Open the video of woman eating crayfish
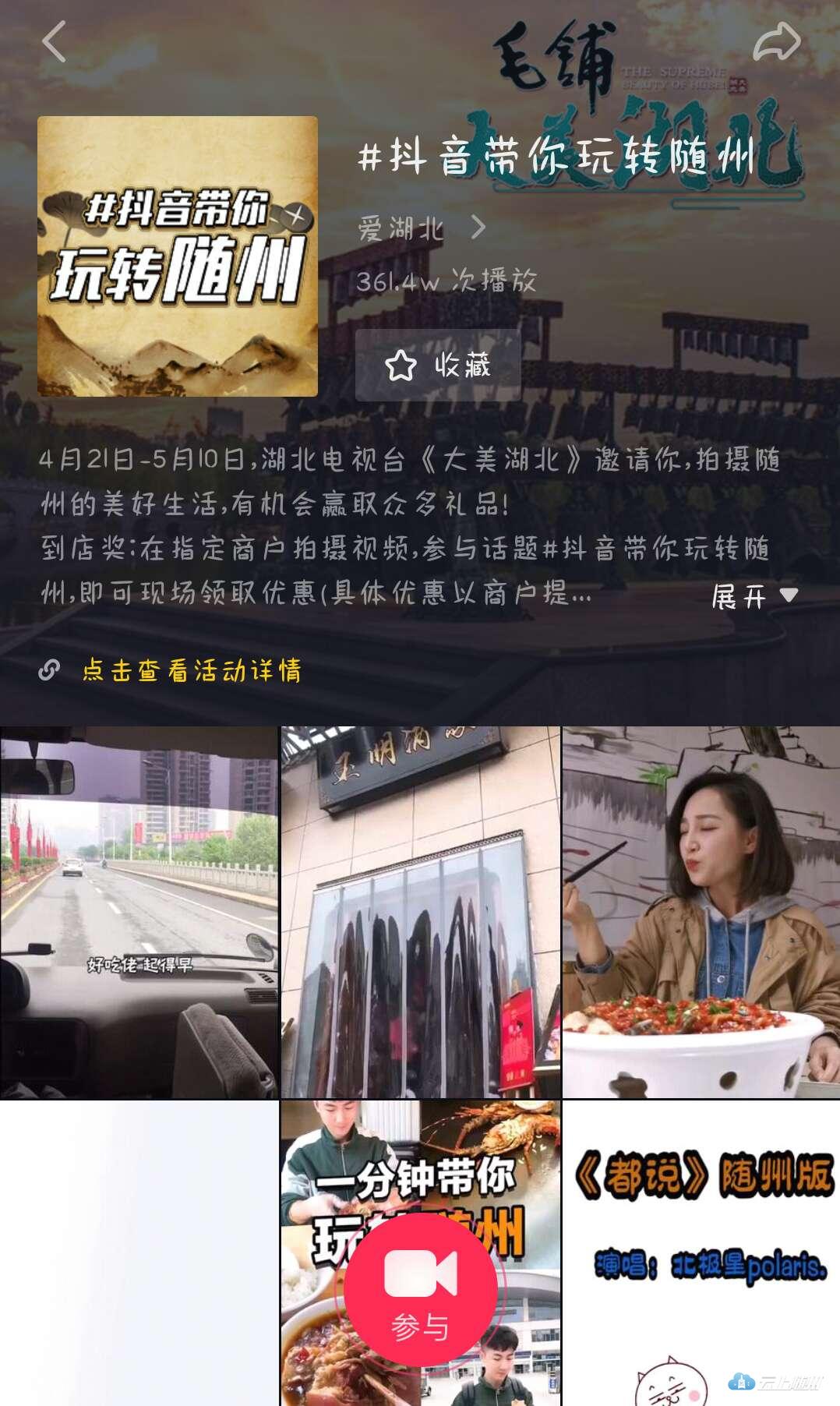The width and height of the screenshot is (840, 1406). tap(701, 912)
